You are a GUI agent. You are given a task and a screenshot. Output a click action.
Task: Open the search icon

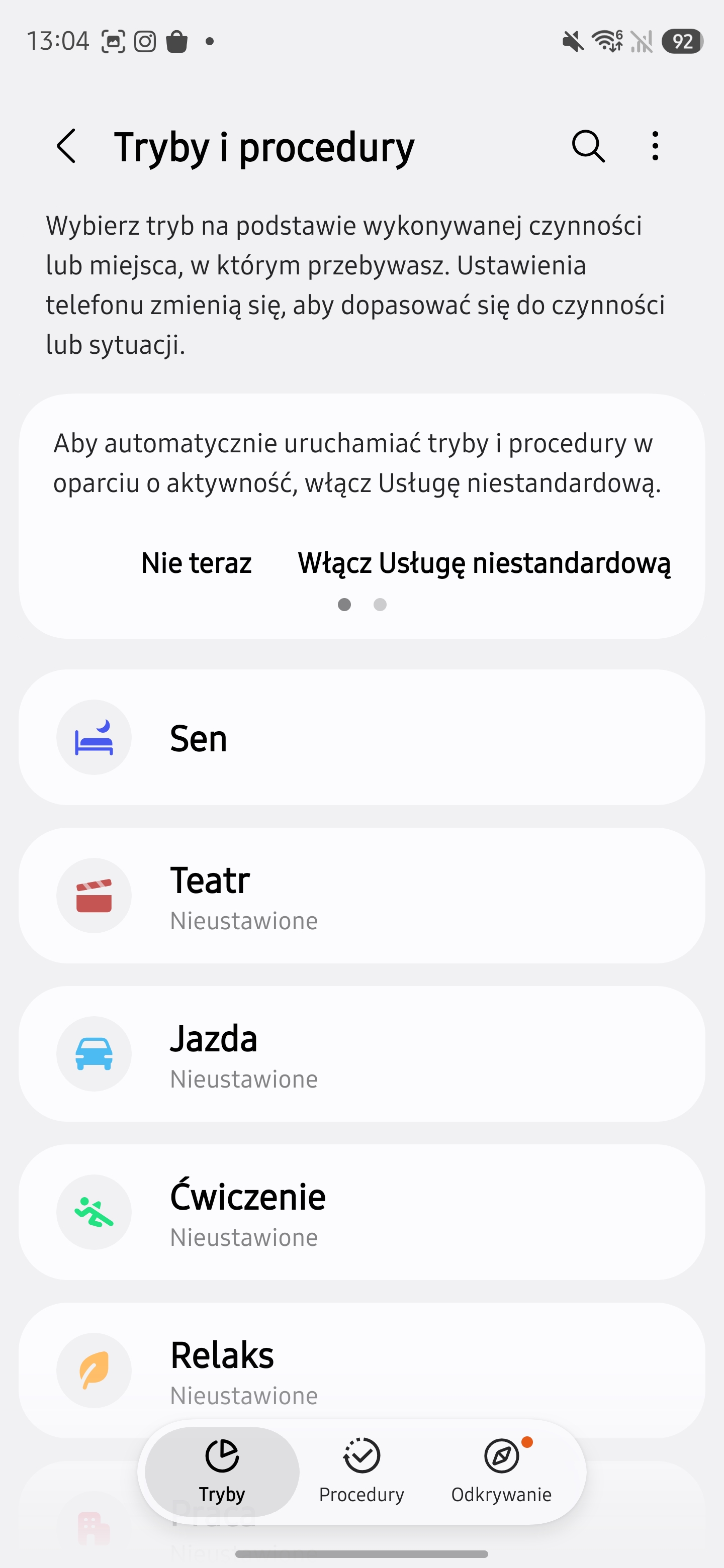(x=588, y=146)
